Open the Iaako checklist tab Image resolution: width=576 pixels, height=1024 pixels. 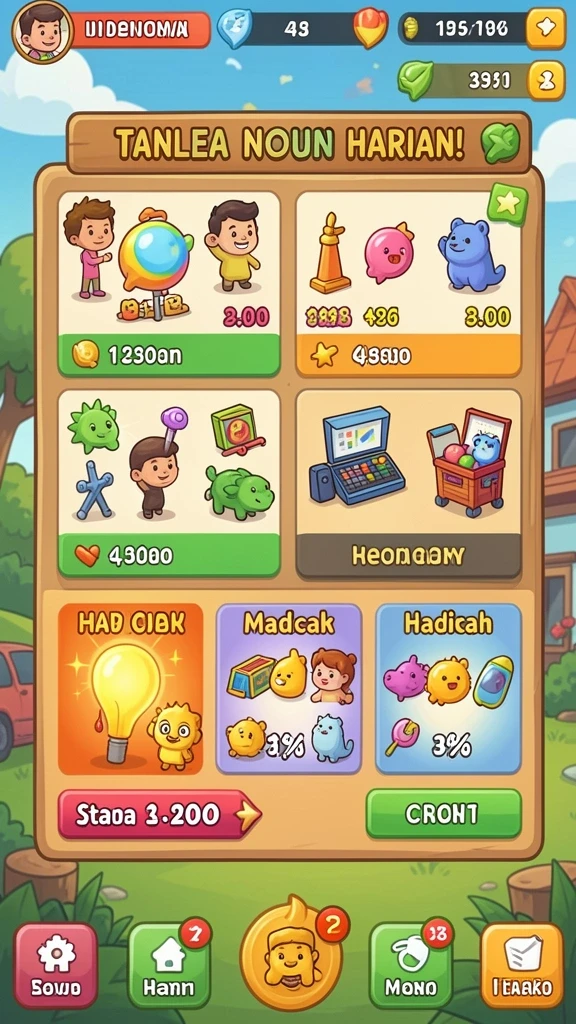522,965
